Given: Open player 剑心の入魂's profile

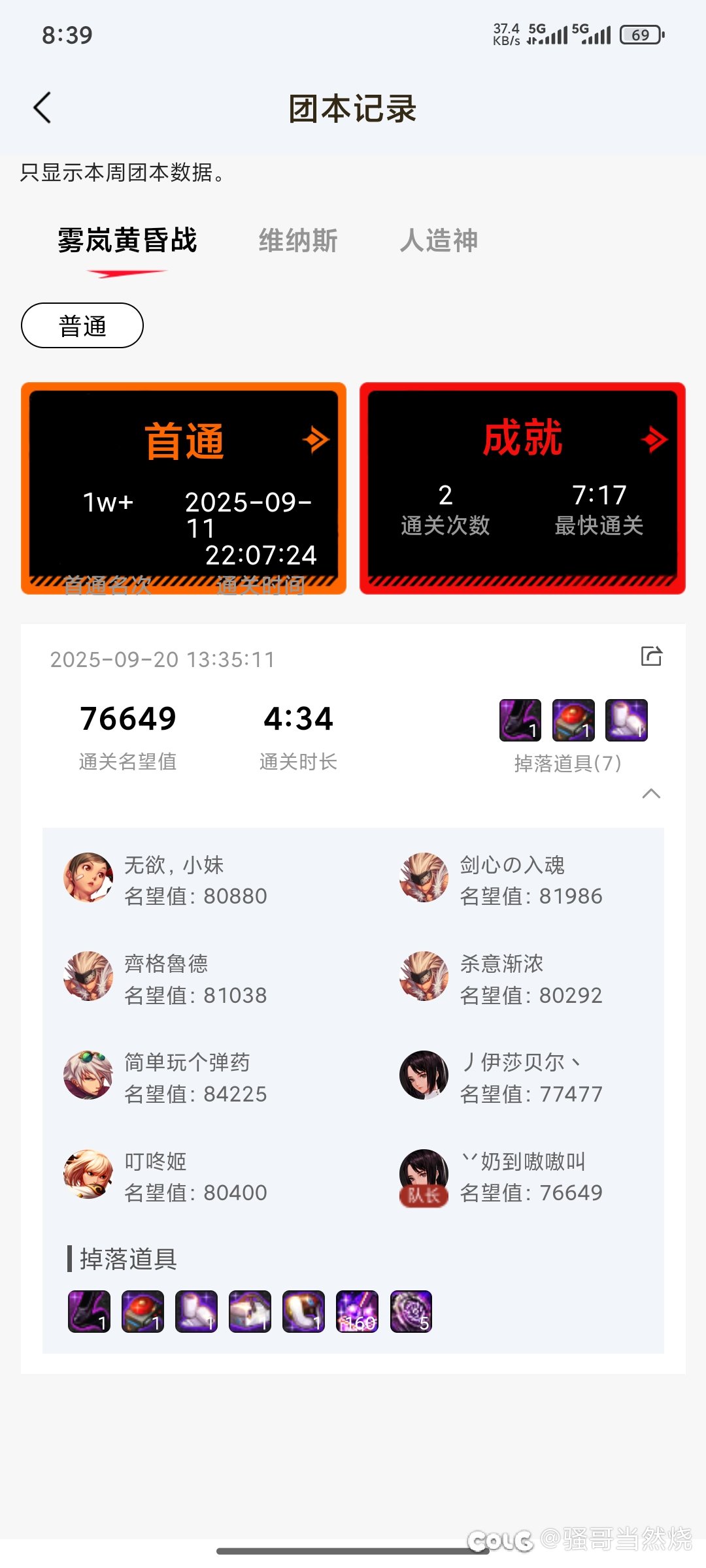Looking at the screenshot, I should 424,877.
